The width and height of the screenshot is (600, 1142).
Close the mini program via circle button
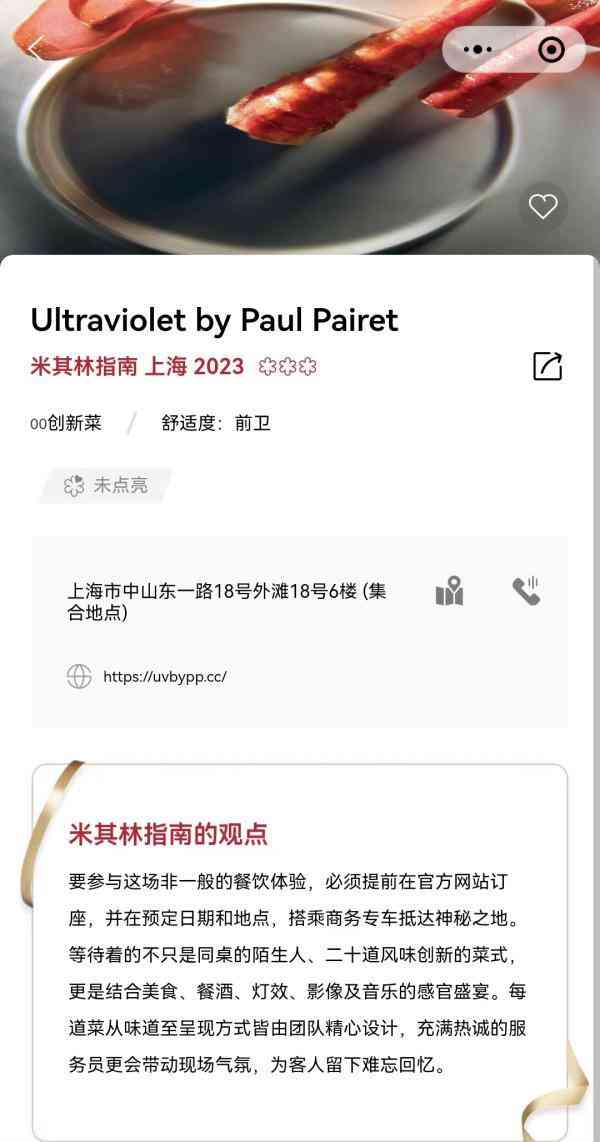(550, 49)
